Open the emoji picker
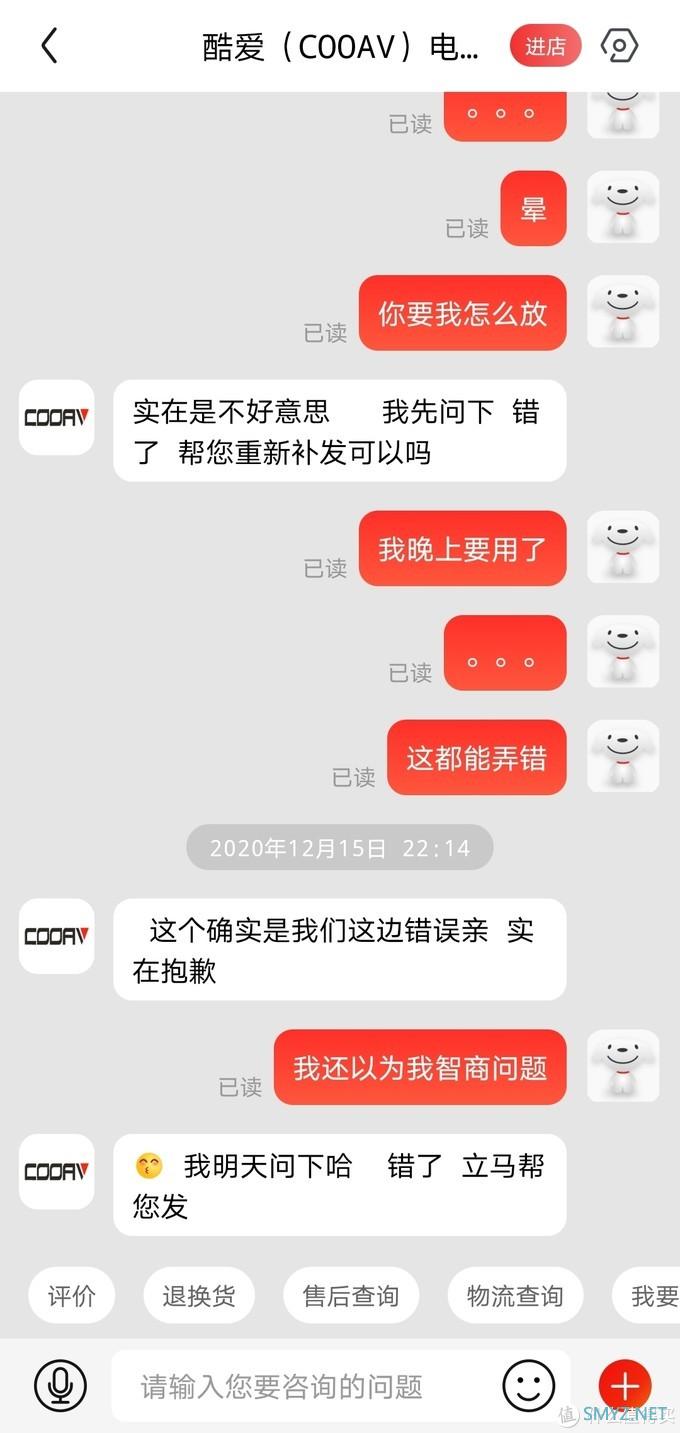This screenshot has height=1433, width=680. tap(528, 1386)
